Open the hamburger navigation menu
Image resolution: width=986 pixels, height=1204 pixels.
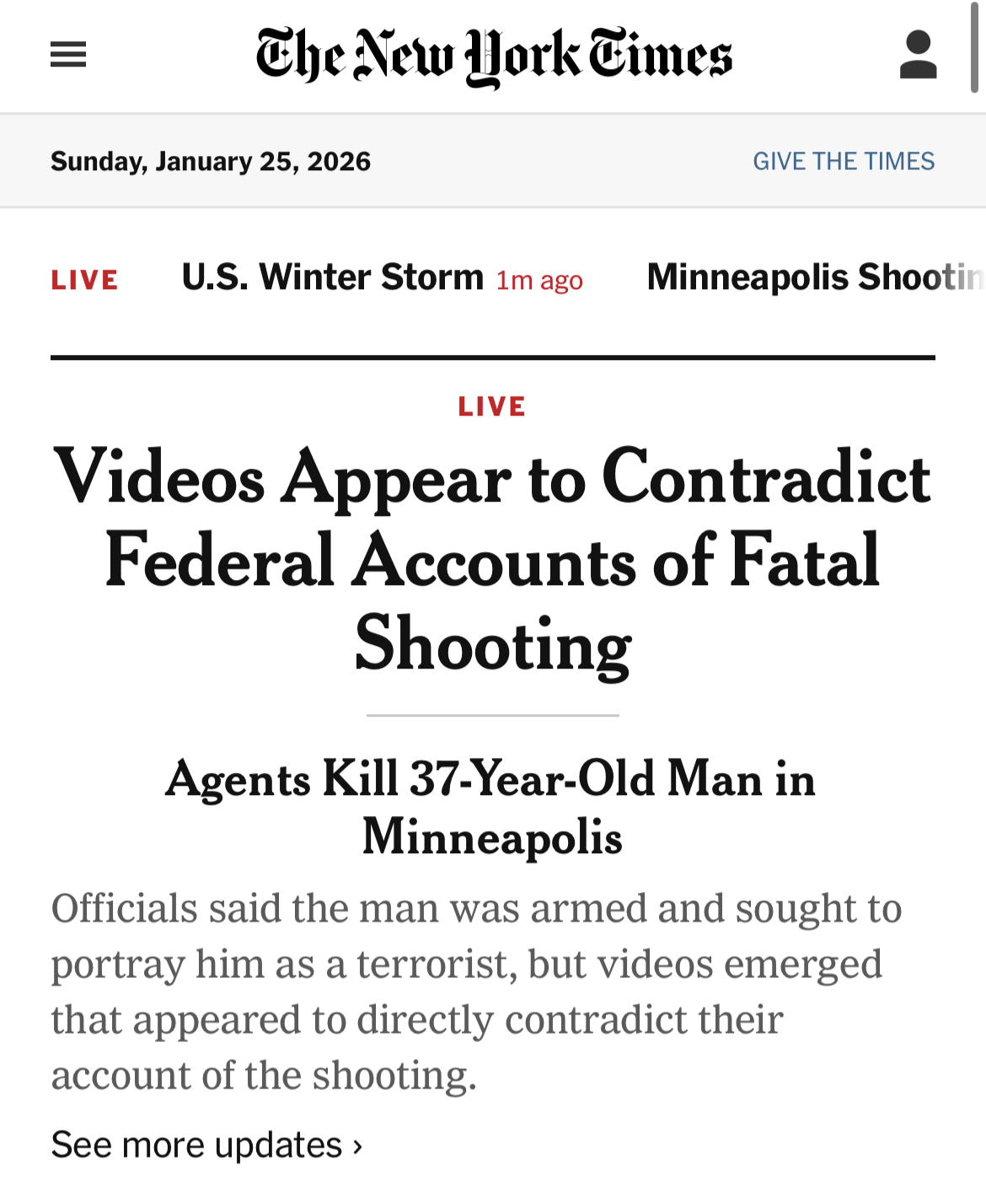[x=68, y=55]
